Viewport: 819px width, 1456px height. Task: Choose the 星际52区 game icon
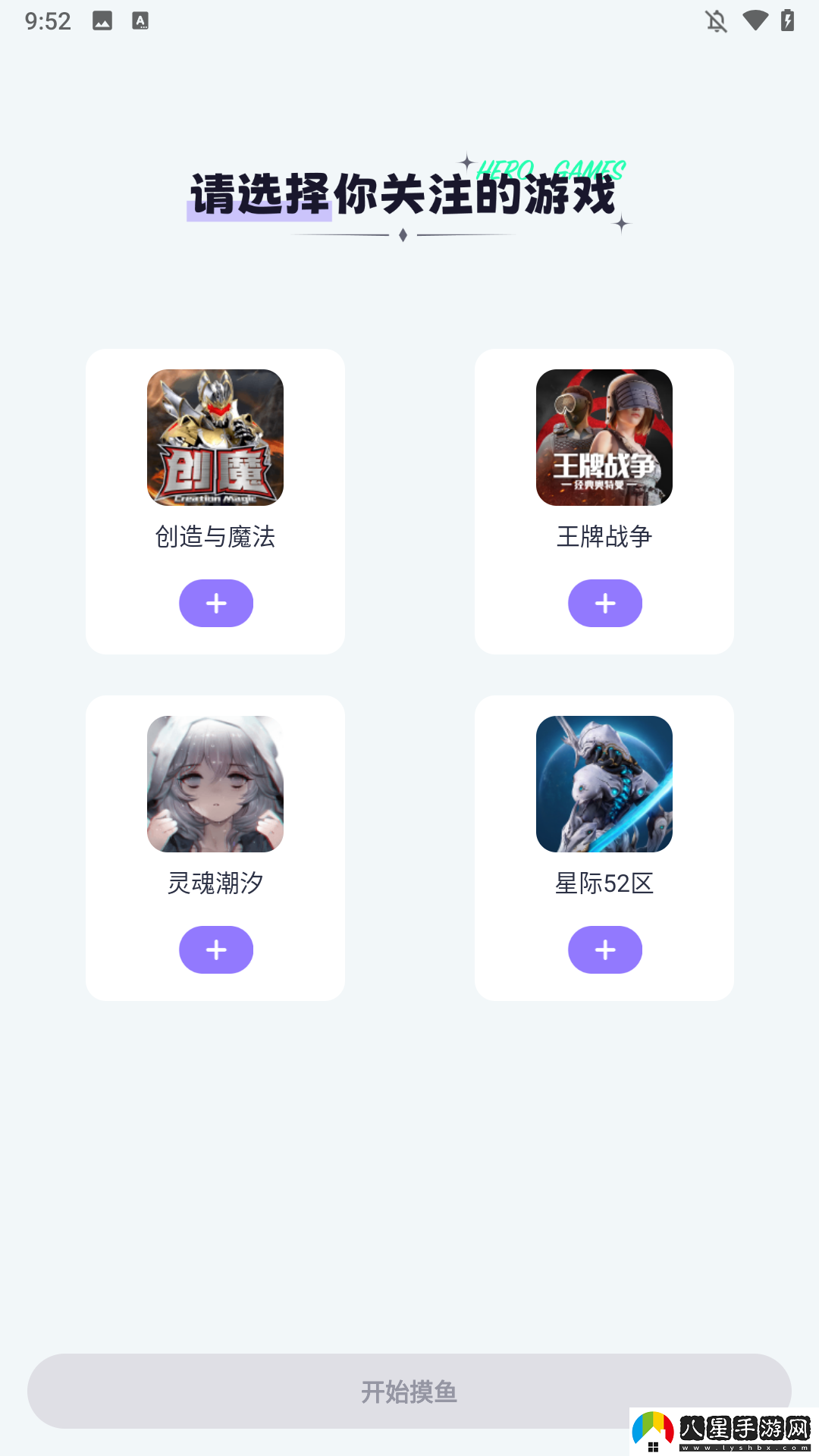604,784
